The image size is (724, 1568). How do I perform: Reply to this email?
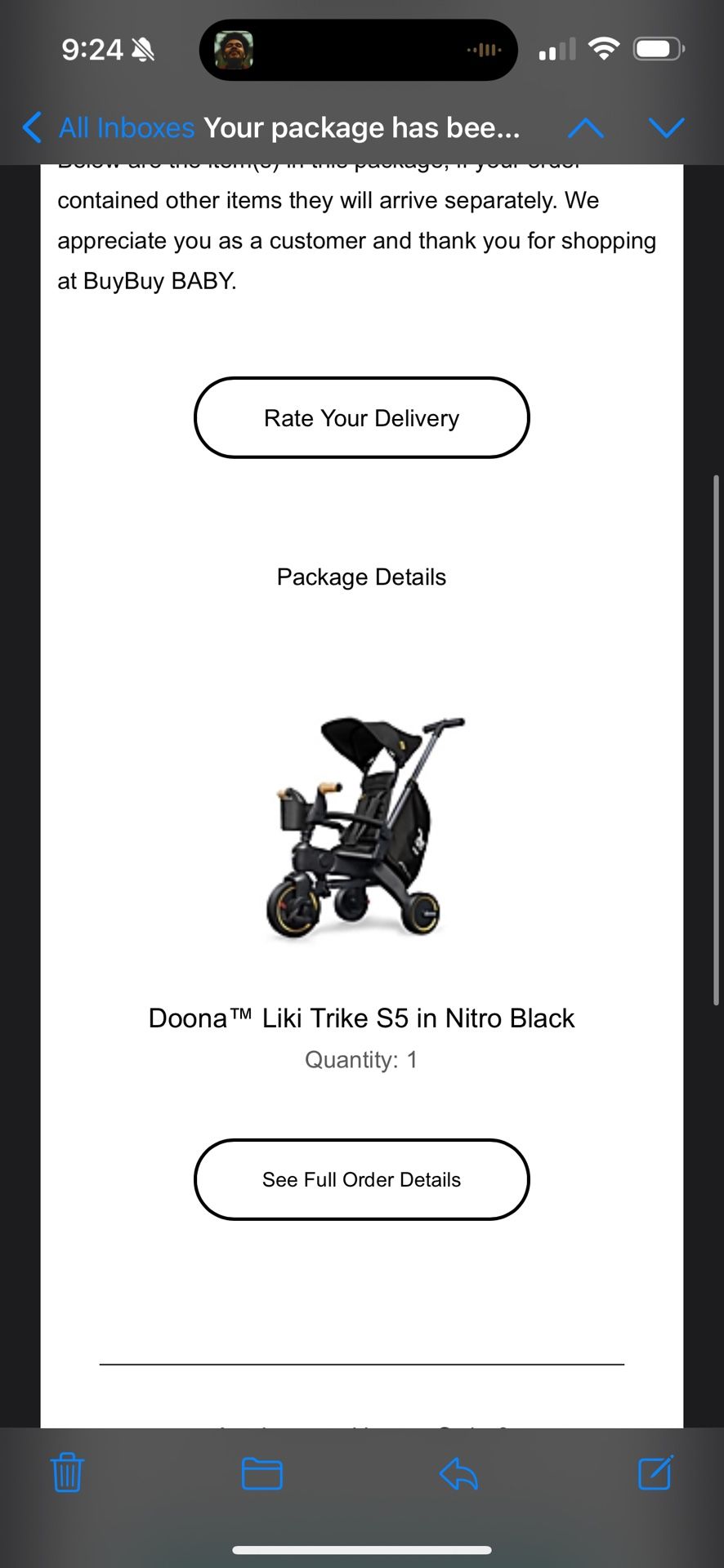[x=458, y=1473]
